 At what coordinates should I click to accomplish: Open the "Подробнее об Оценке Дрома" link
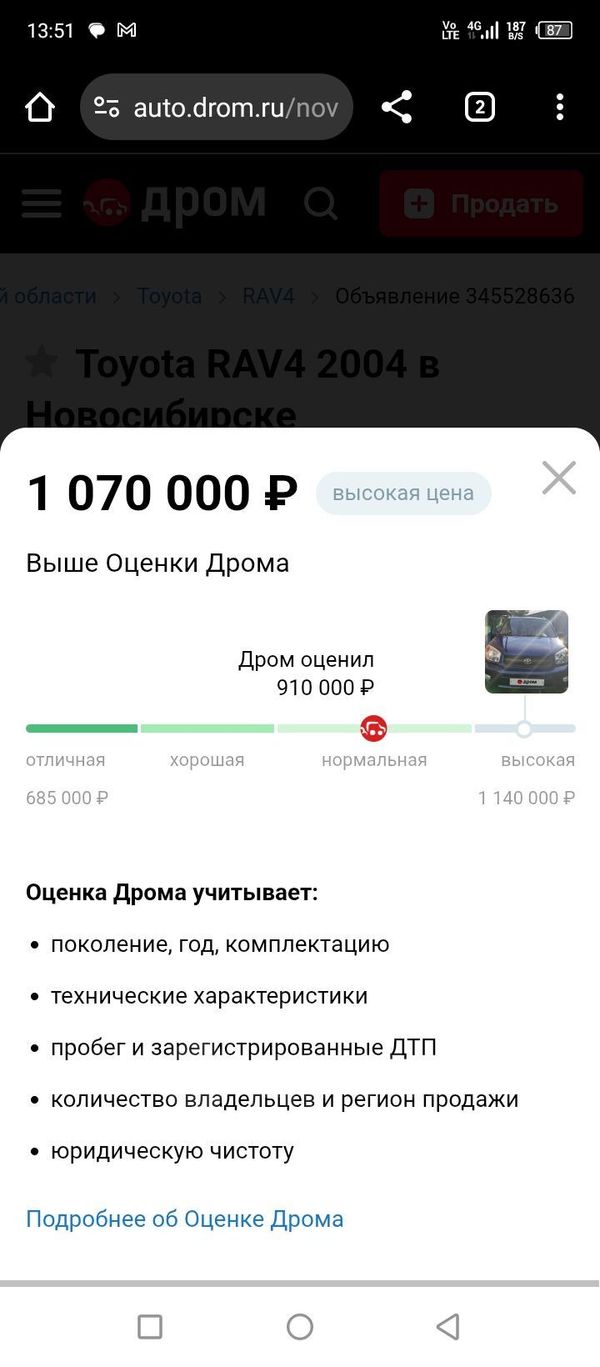click(185, 1219)
